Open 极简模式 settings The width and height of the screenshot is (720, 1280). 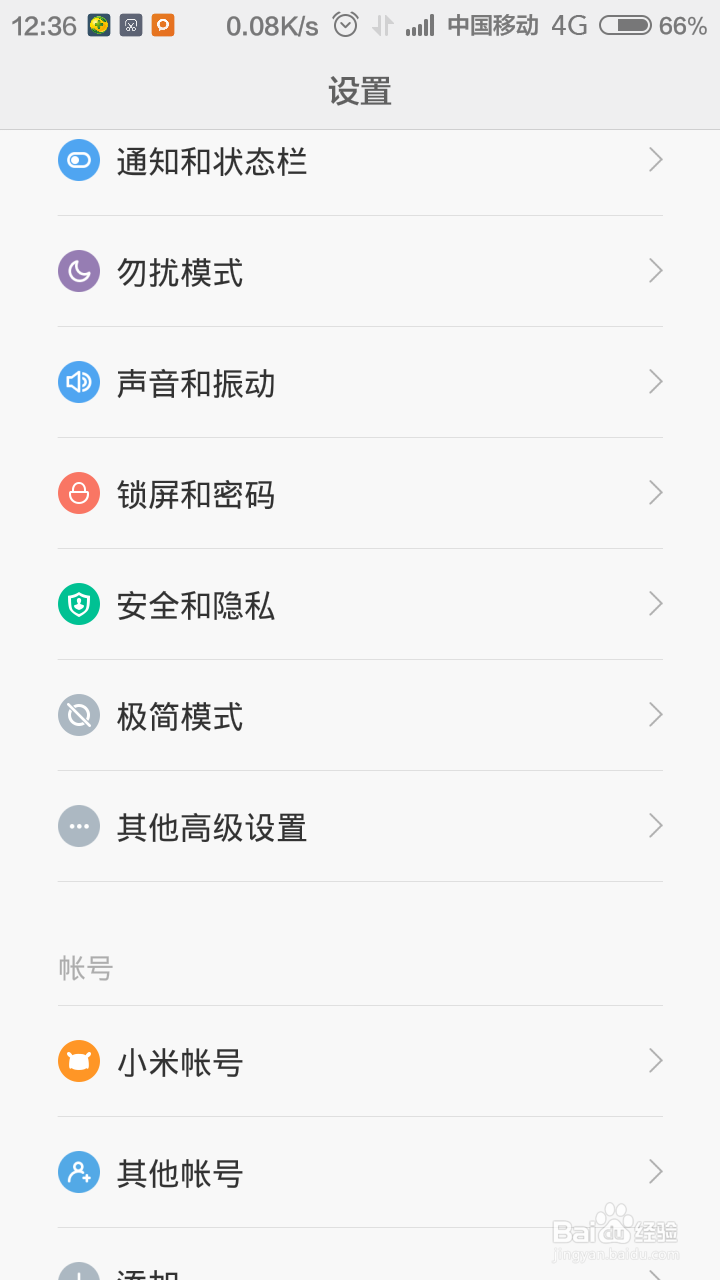coord(360,715)
